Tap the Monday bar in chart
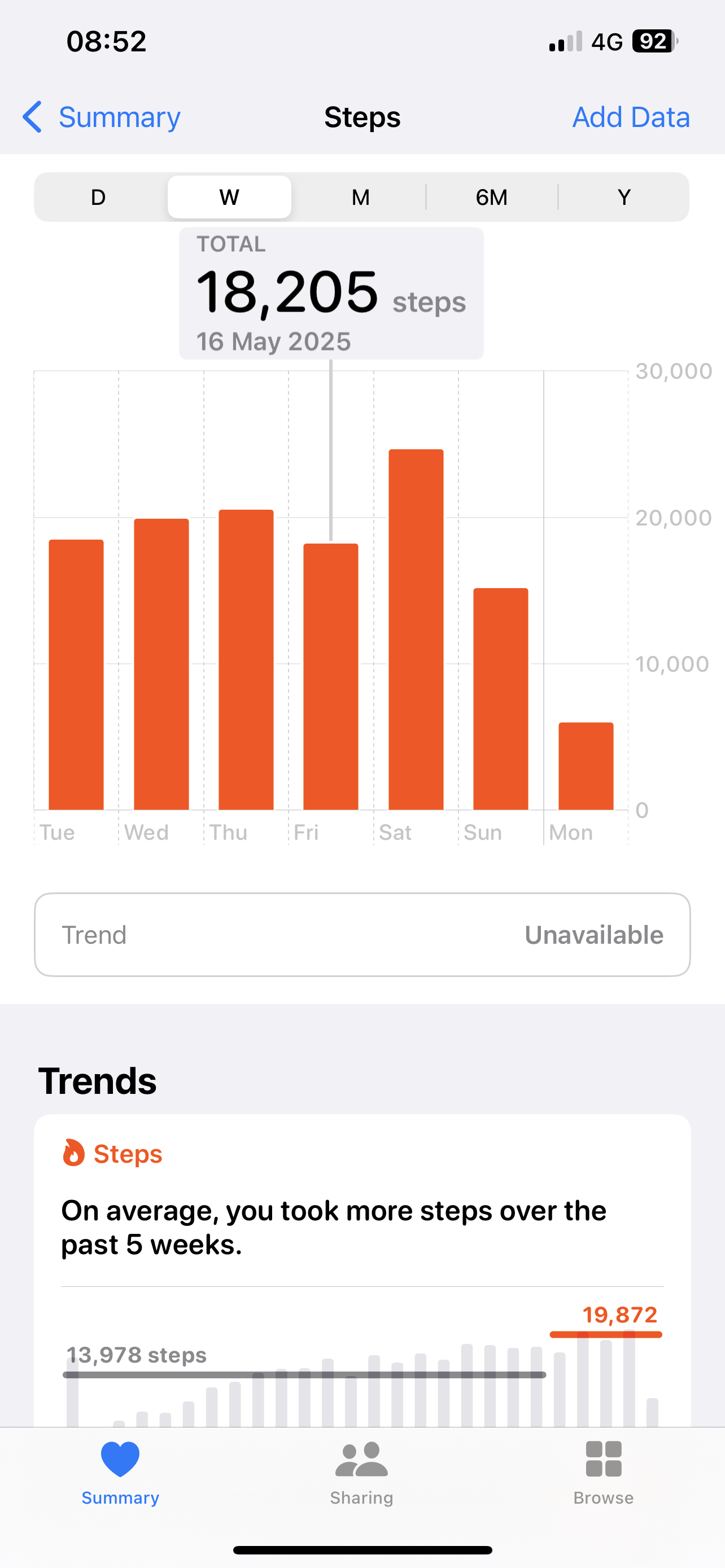Viewport: 725px width, 1568px height. coord(586,767)
